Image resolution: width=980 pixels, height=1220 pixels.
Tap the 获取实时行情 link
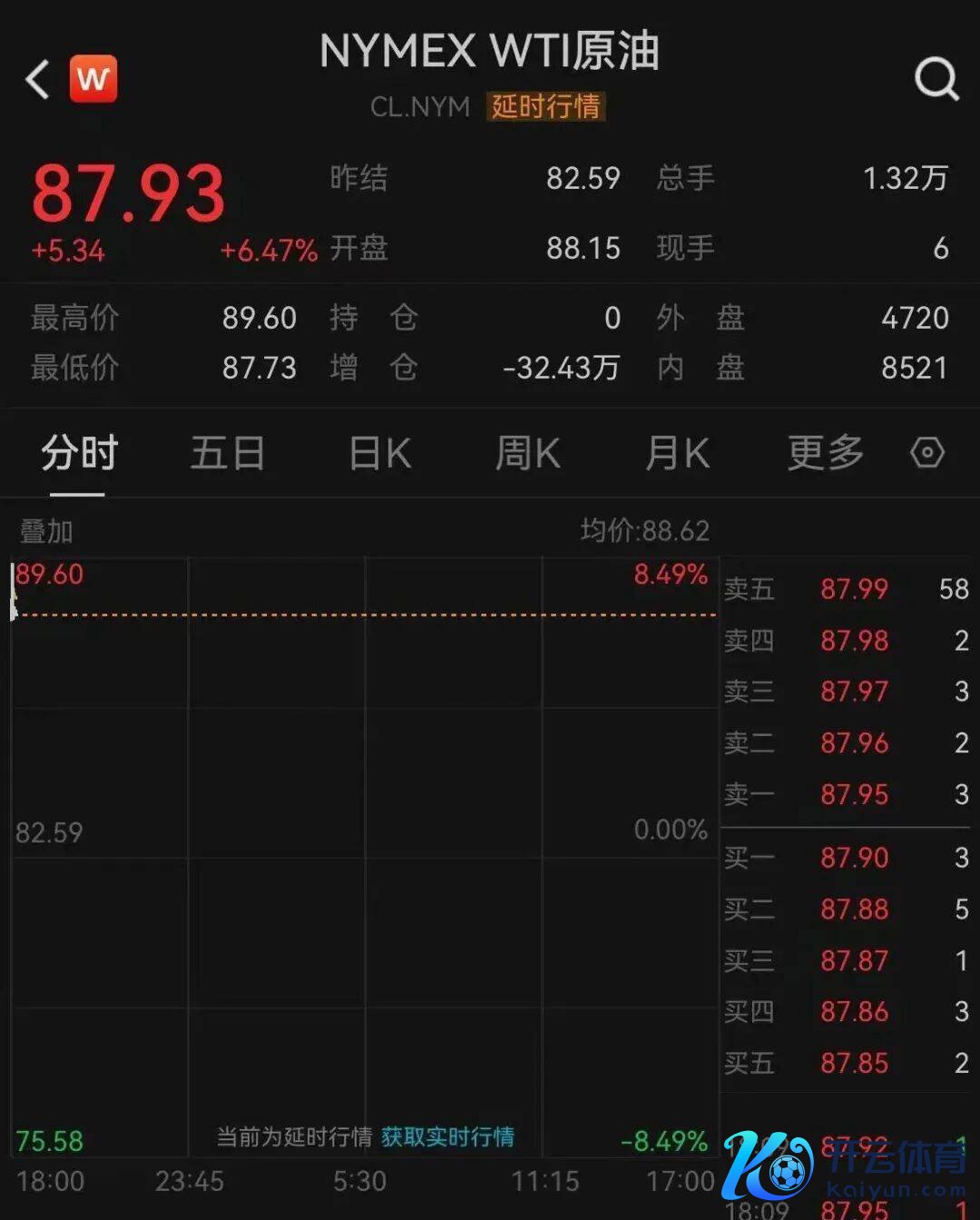[x=447, y=1136]
